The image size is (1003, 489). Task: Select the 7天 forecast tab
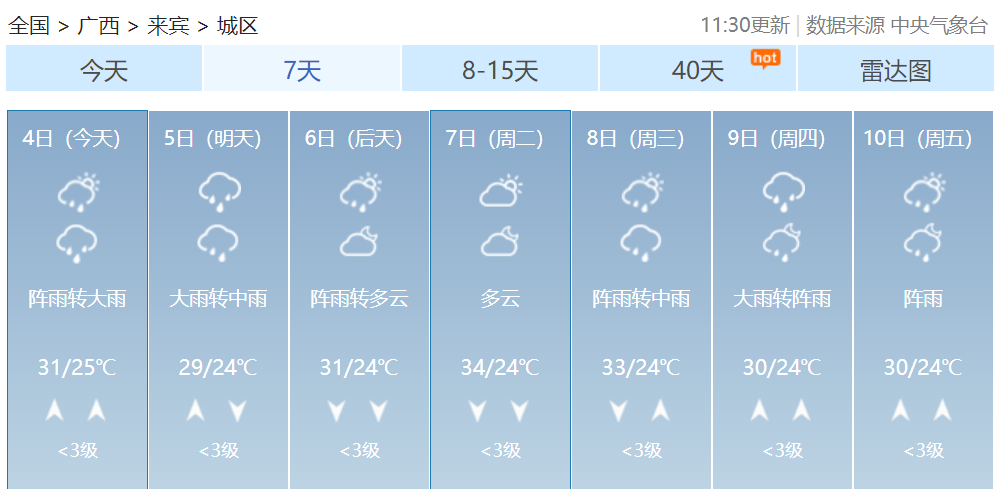(302, 70)
